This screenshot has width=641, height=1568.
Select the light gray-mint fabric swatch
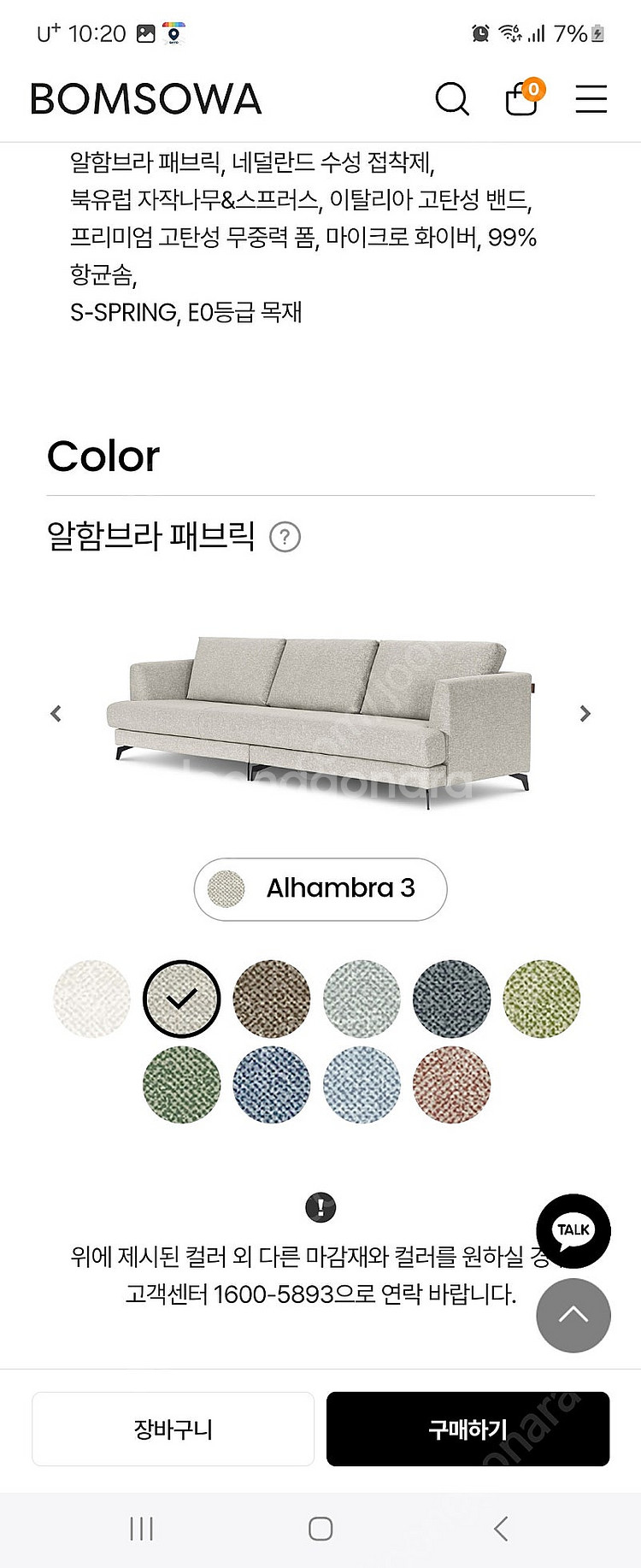click(362, 999)
